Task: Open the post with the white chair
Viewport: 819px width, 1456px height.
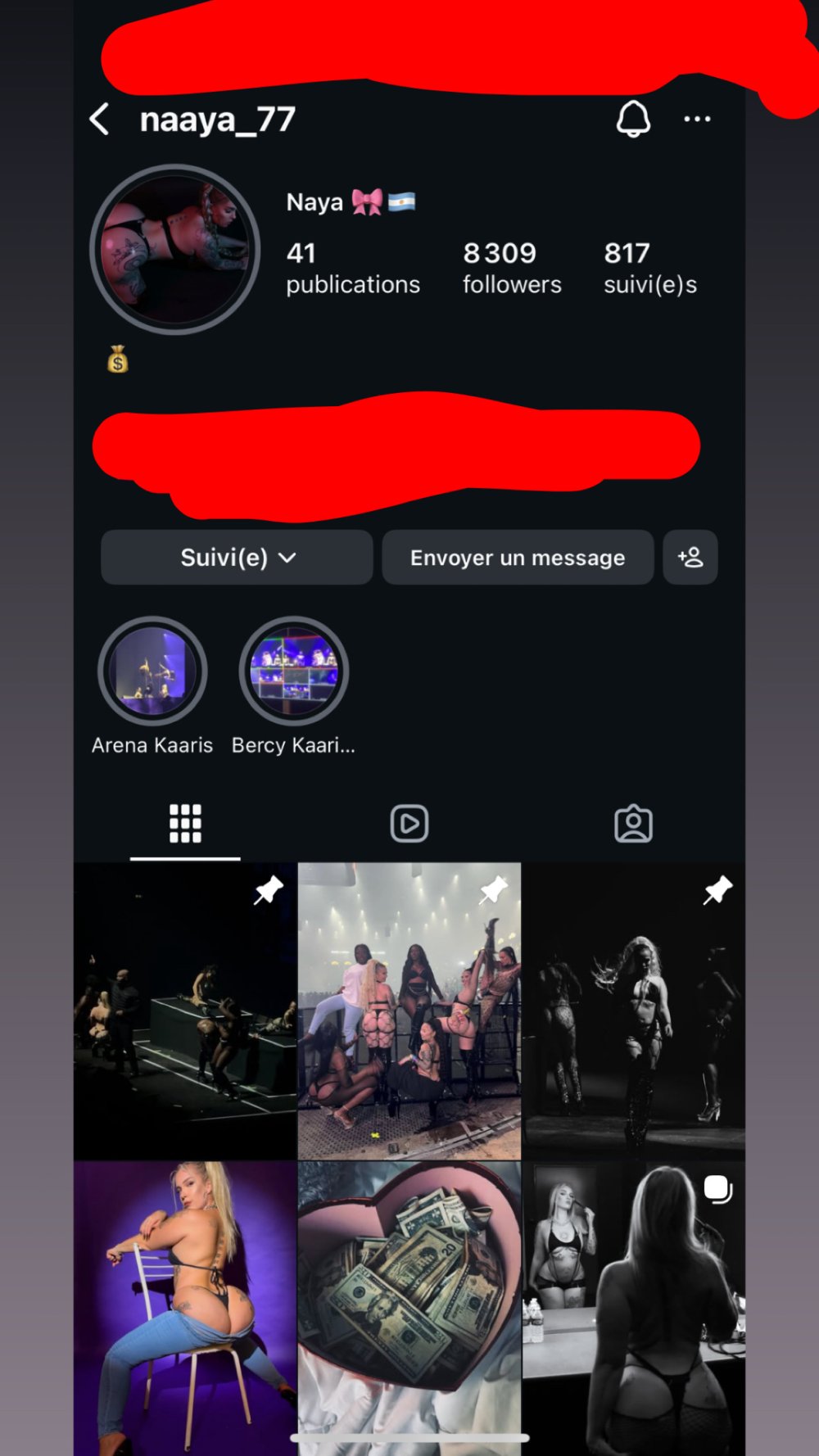Action: [x=185, y=1306]
